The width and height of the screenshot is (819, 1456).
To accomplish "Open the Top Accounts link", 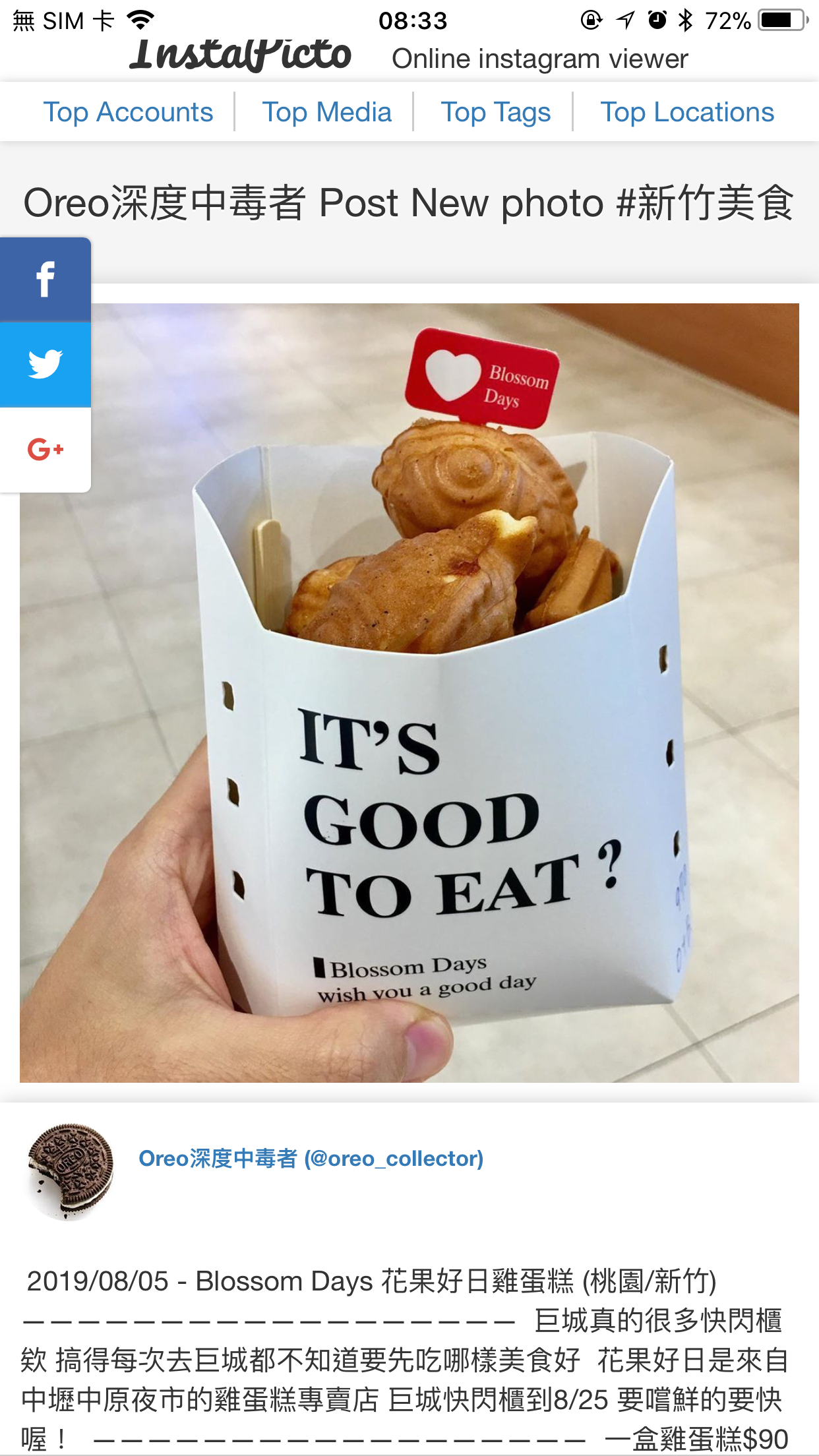I will (x=128, y=112).
